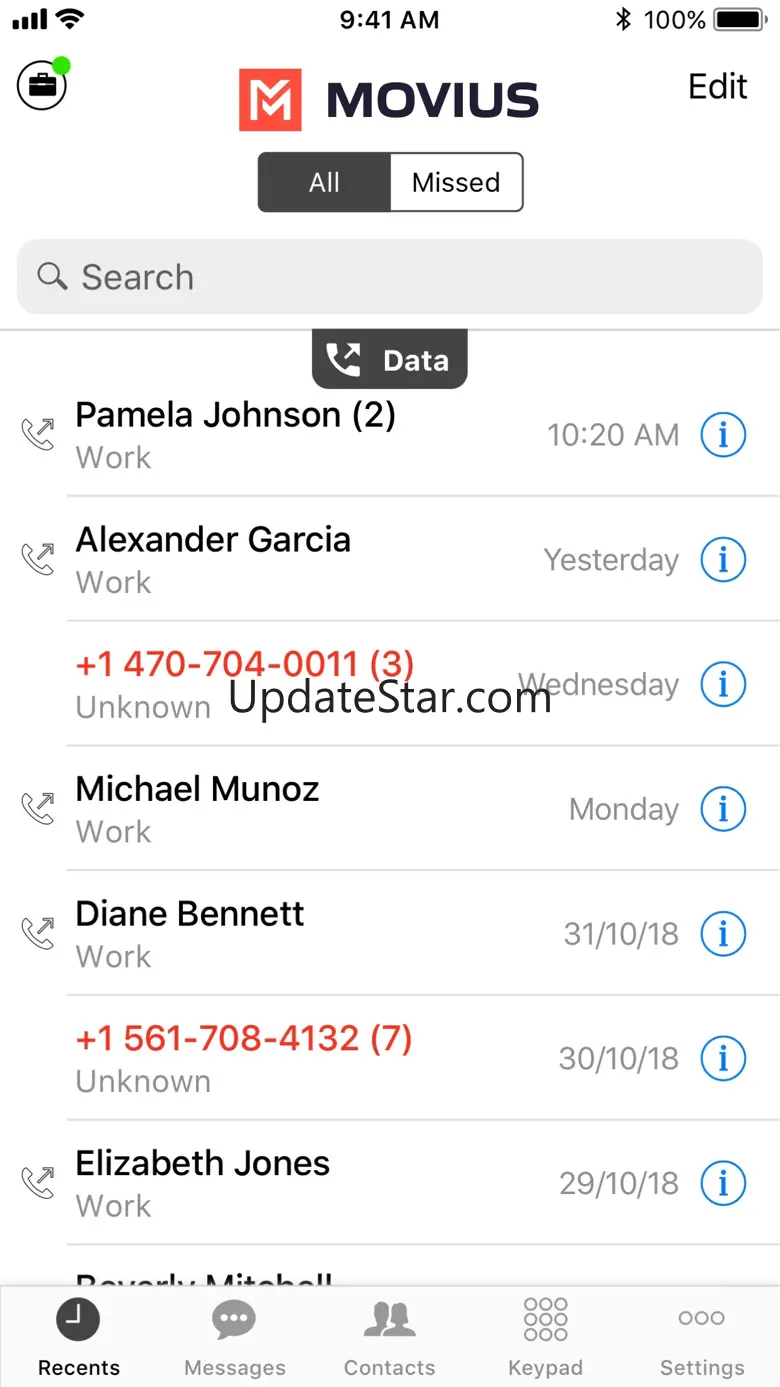The width and height of the screenshot is (780, 1387).
Task: Open the briefcase icon at top left
Action: (x=42, y=86)
